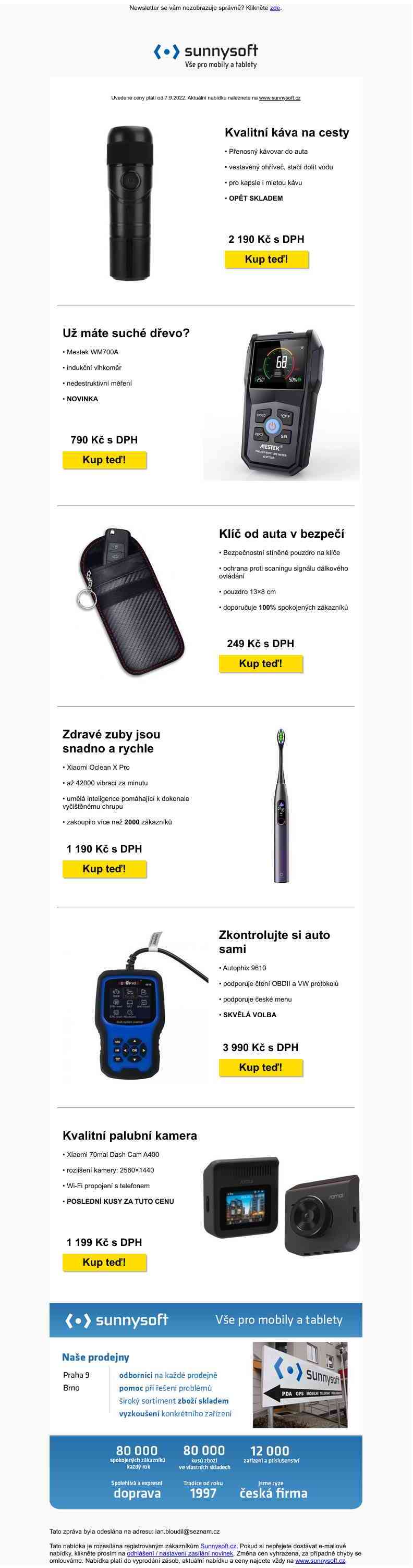
Task: Open the portable coffee maker product image
Action: pos(130,203)
